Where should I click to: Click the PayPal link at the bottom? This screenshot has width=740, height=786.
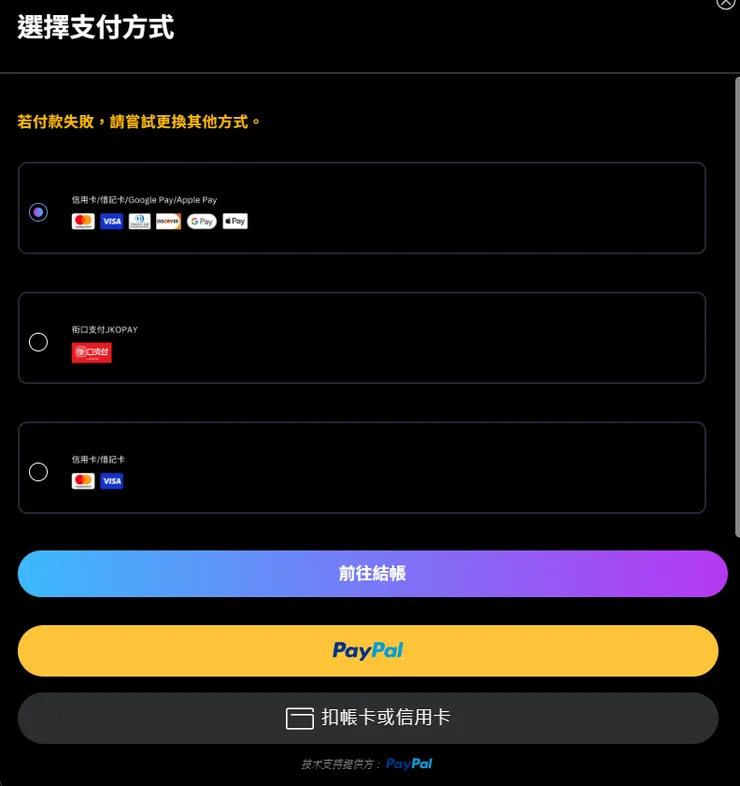[x=407, y=763]
